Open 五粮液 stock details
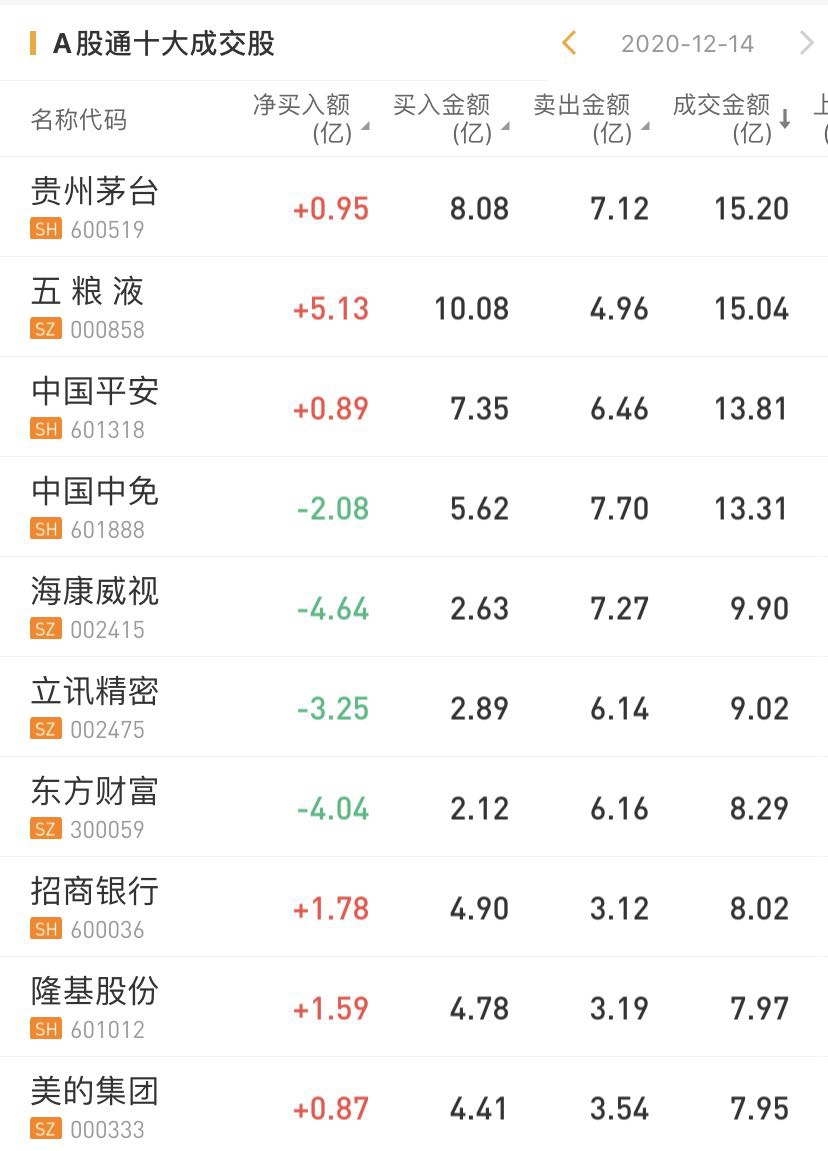The image size is (828, 1151). click(x=414, y=307)
